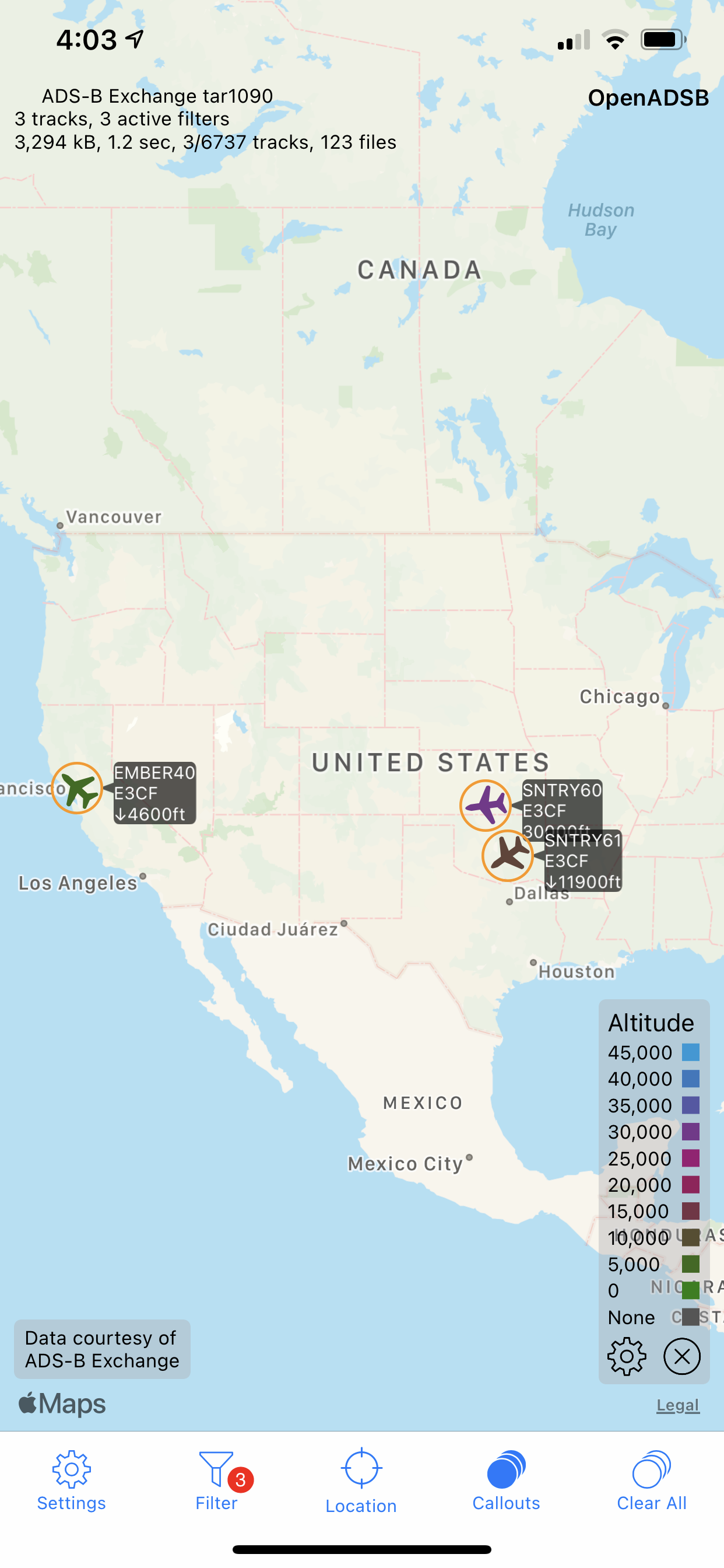The height and width of the screenshot is (1568, 724).
Task: Tap Clear All callouts
Action: click(652, 1480)
